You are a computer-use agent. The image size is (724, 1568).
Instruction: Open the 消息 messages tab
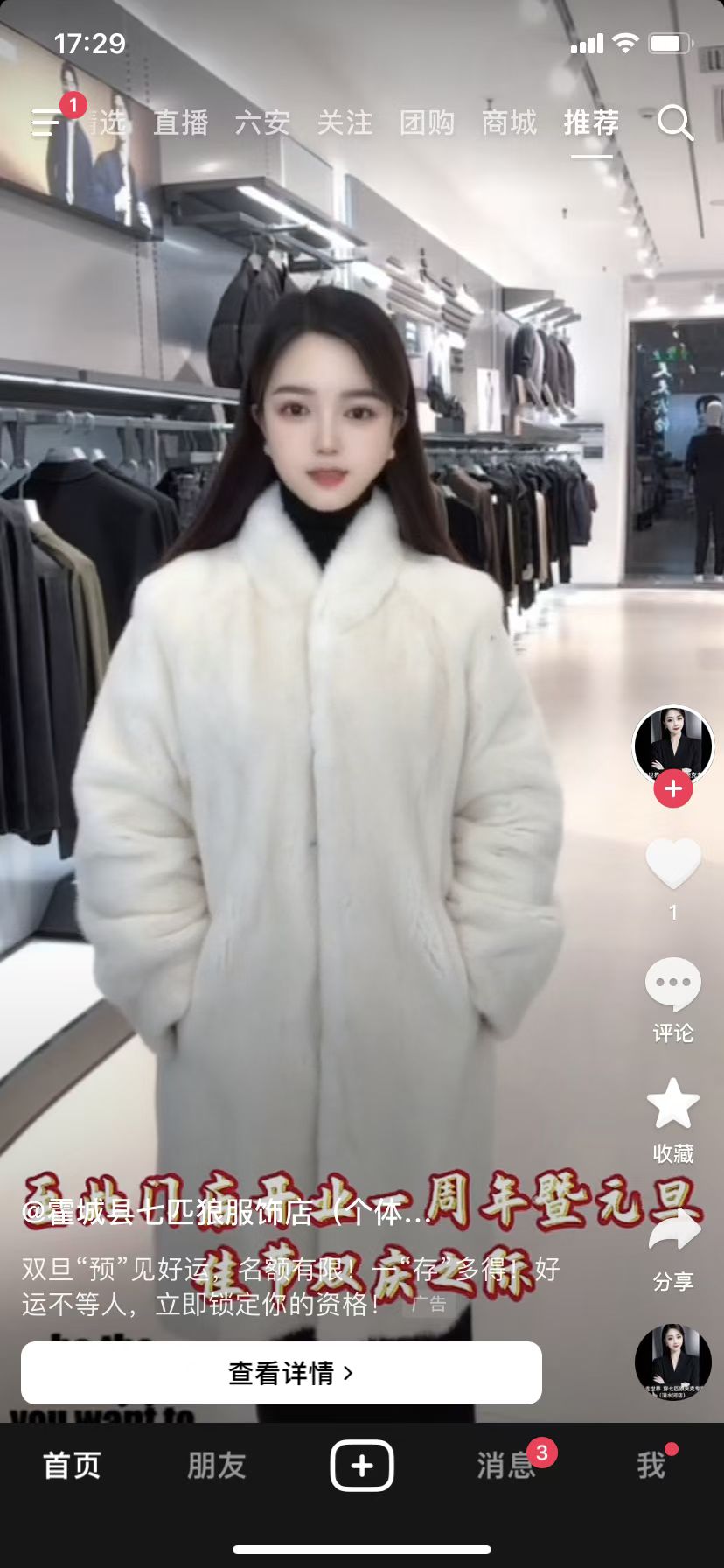(505, 1465)
